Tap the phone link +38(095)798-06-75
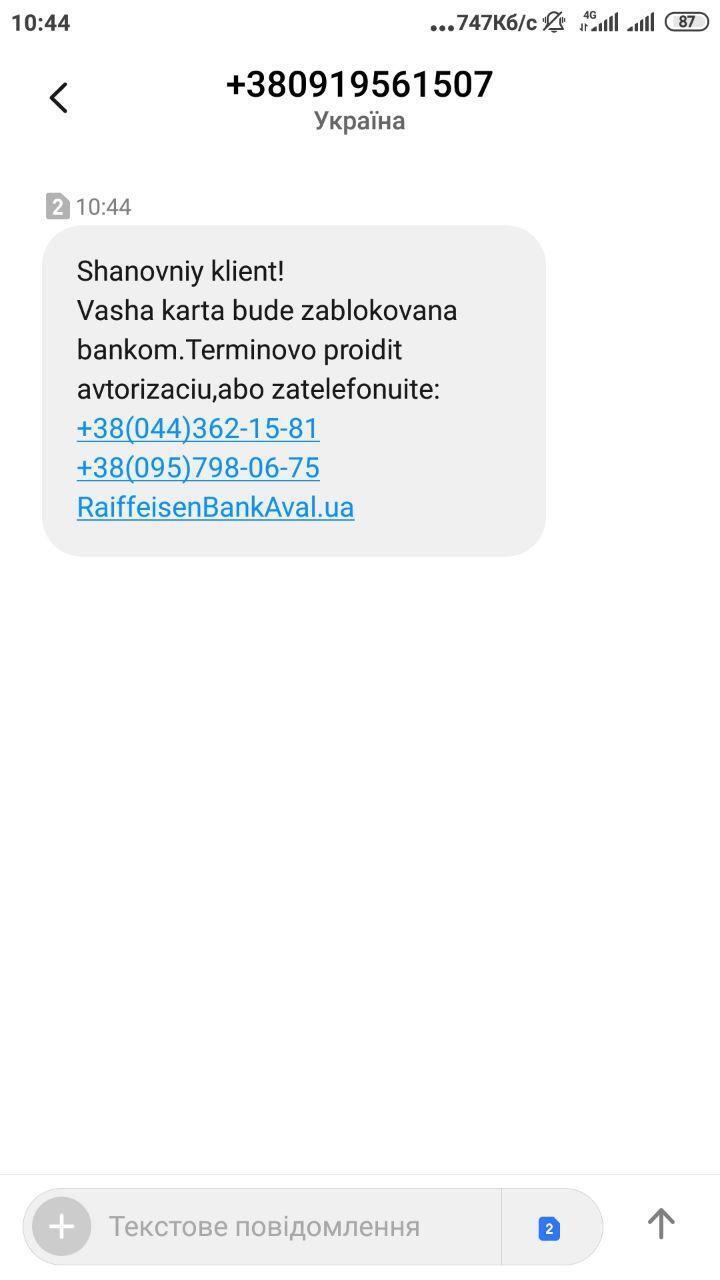The image size is (720, 1280). click(198, 467)
